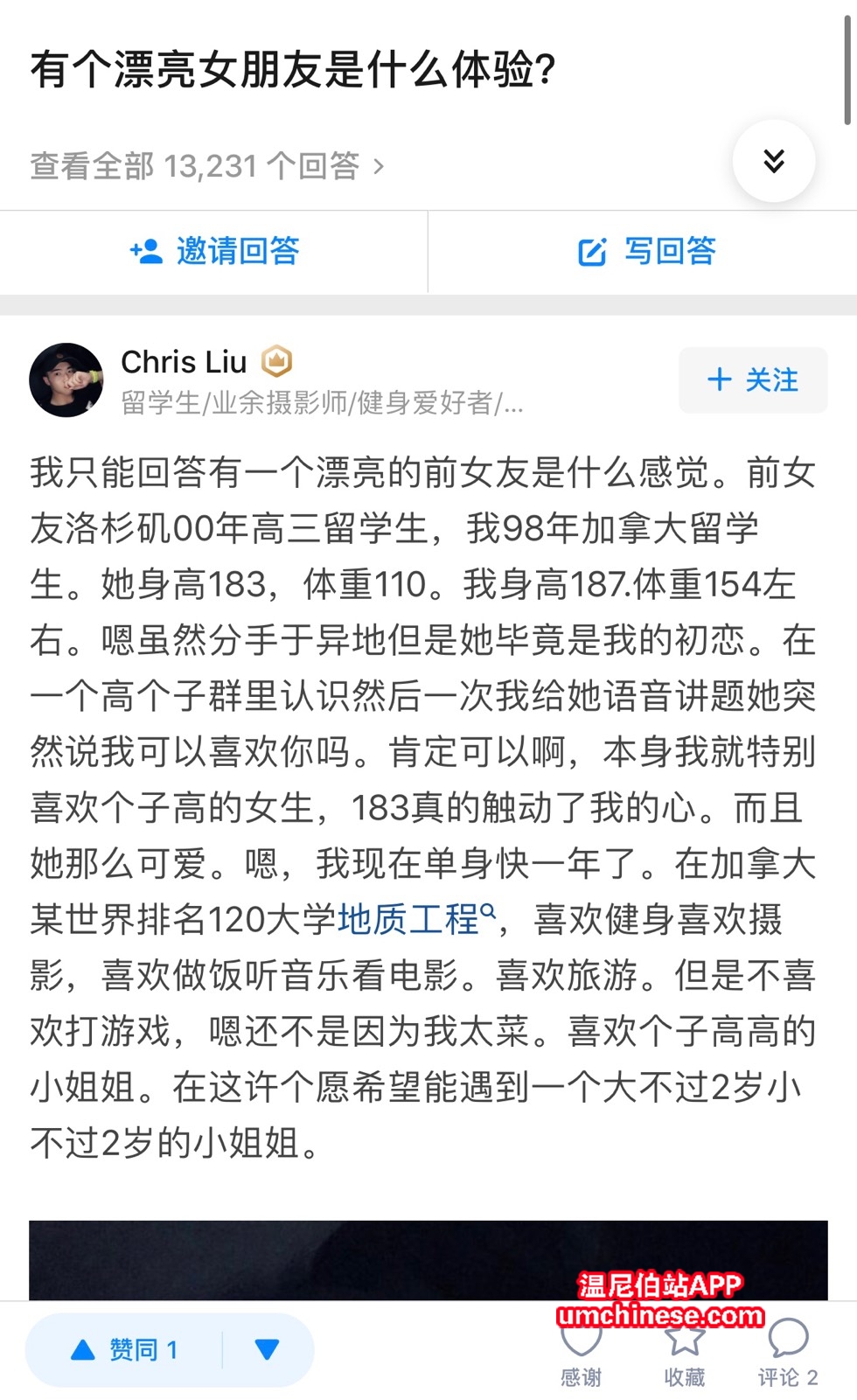Viewport: 857px width, 1400px height.
Task: Follow Chris Liu with 关注 button
Action: (753, 380)
